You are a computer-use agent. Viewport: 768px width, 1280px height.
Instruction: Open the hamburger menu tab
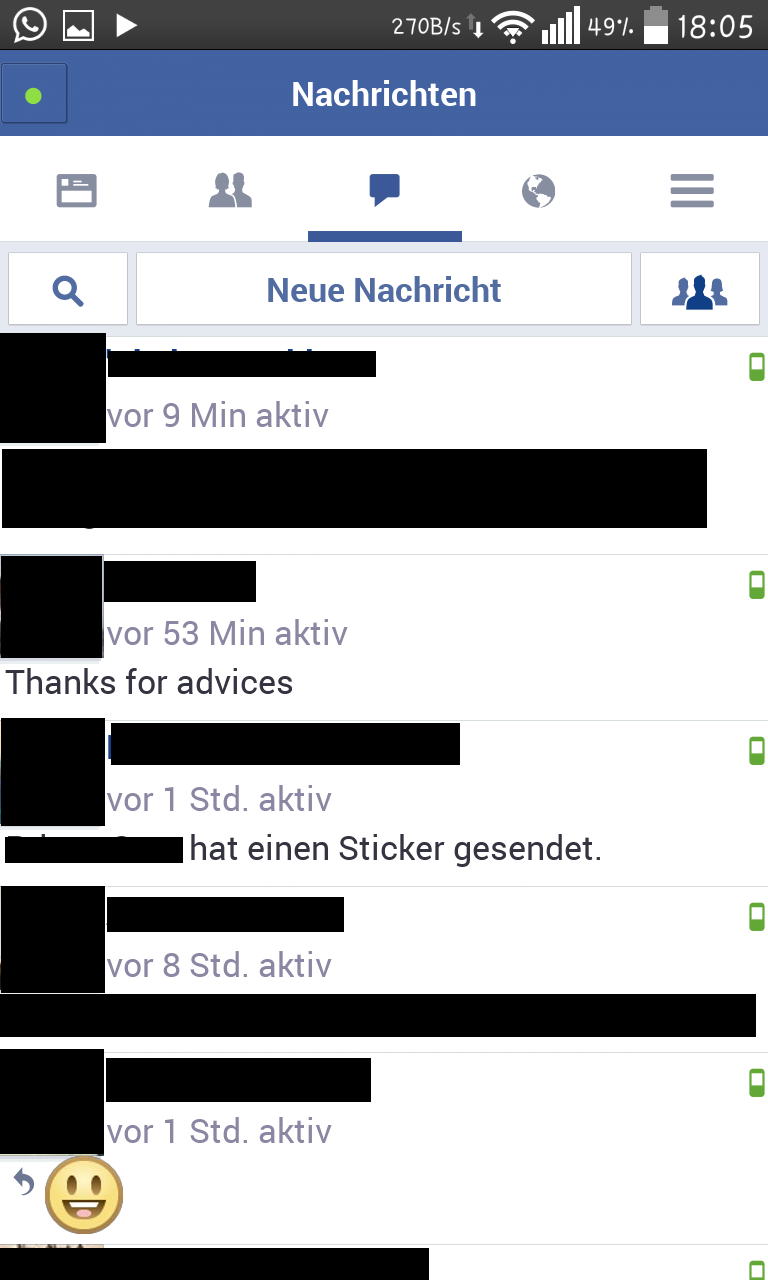point(691,190)
